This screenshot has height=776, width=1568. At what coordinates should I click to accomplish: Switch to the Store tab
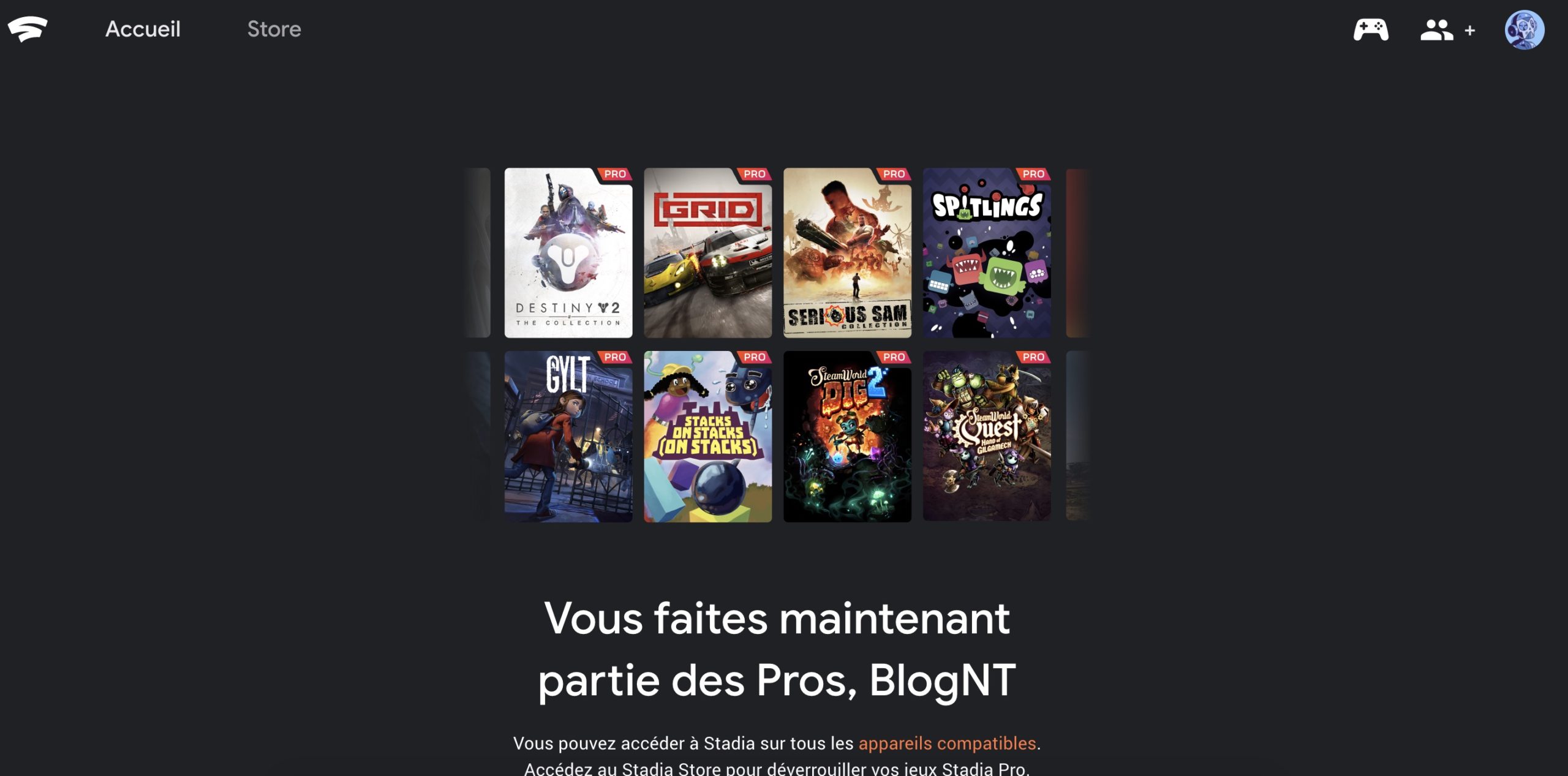tap(274, 29)
